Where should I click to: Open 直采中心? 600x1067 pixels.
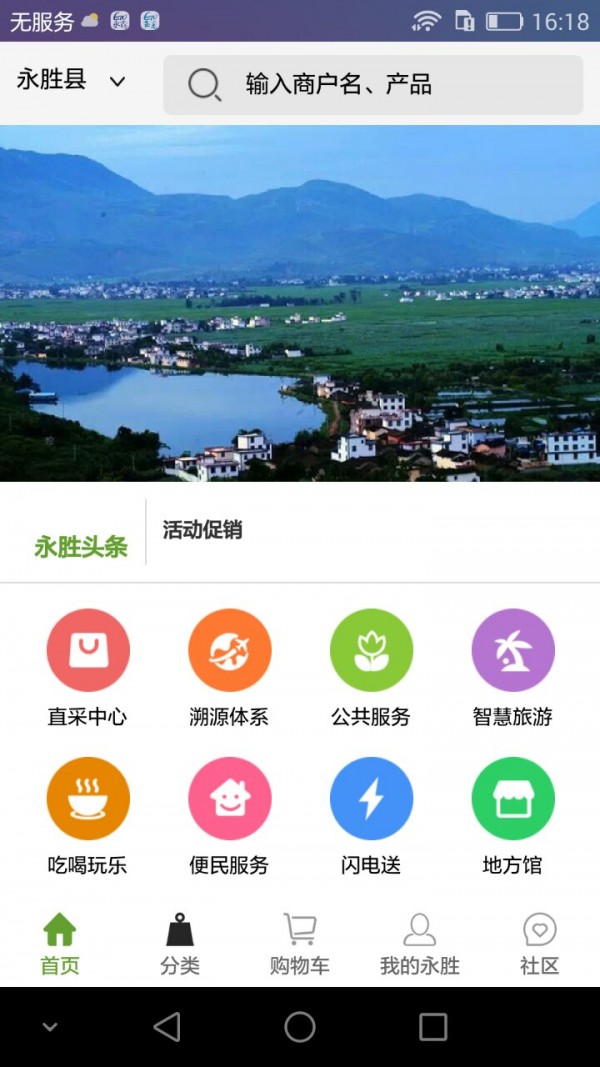pyautogui.click(x=88, y=667)
